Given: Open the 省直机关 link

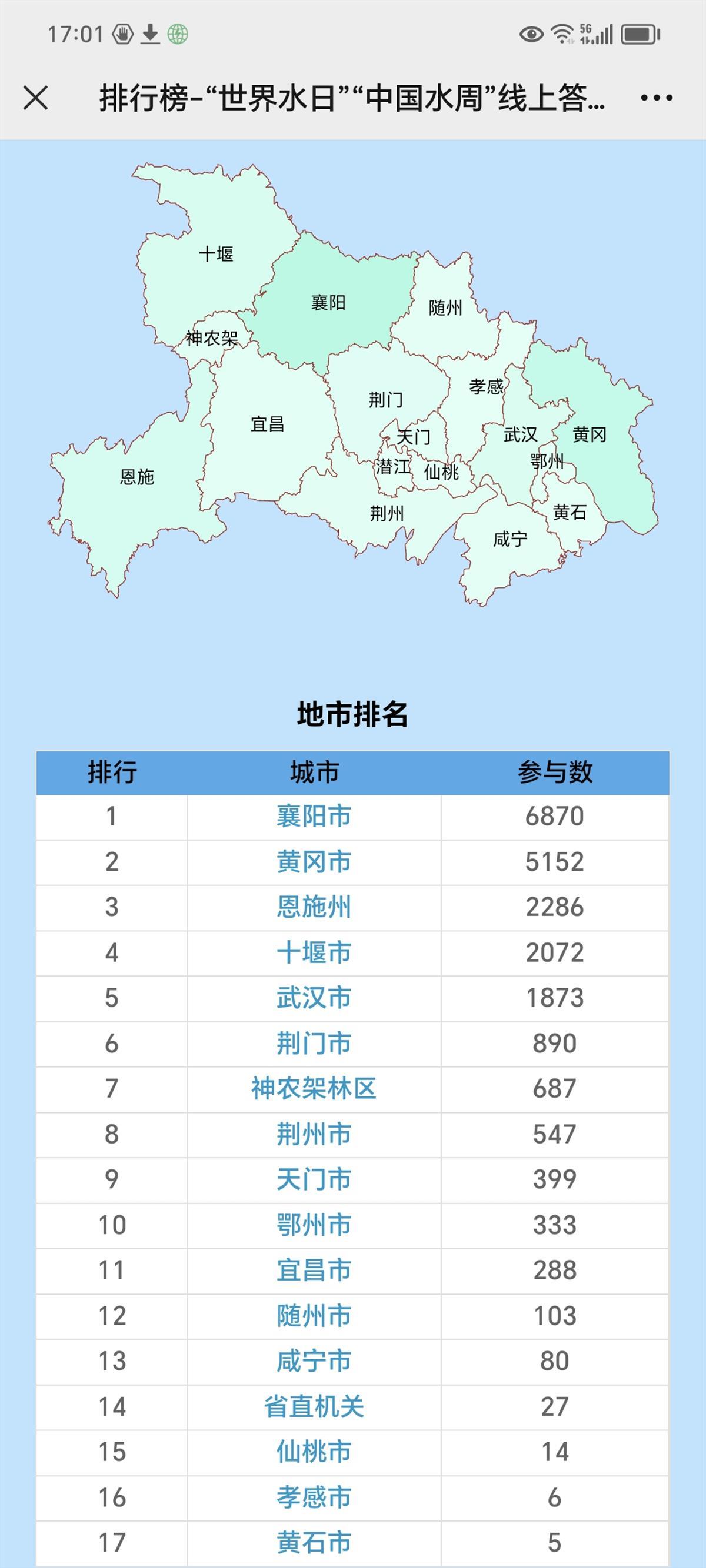Looking at the screenshot, I should [x=314, y=1407].
